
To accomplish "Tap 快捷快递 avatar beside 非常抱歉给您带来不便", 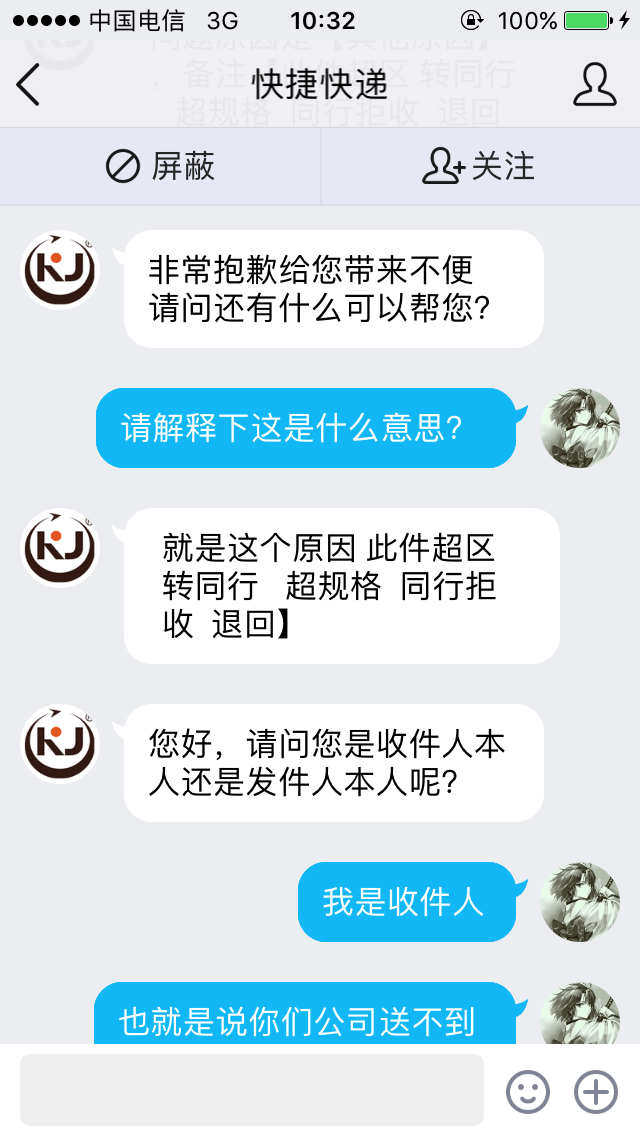I will (x=60, y=269).
